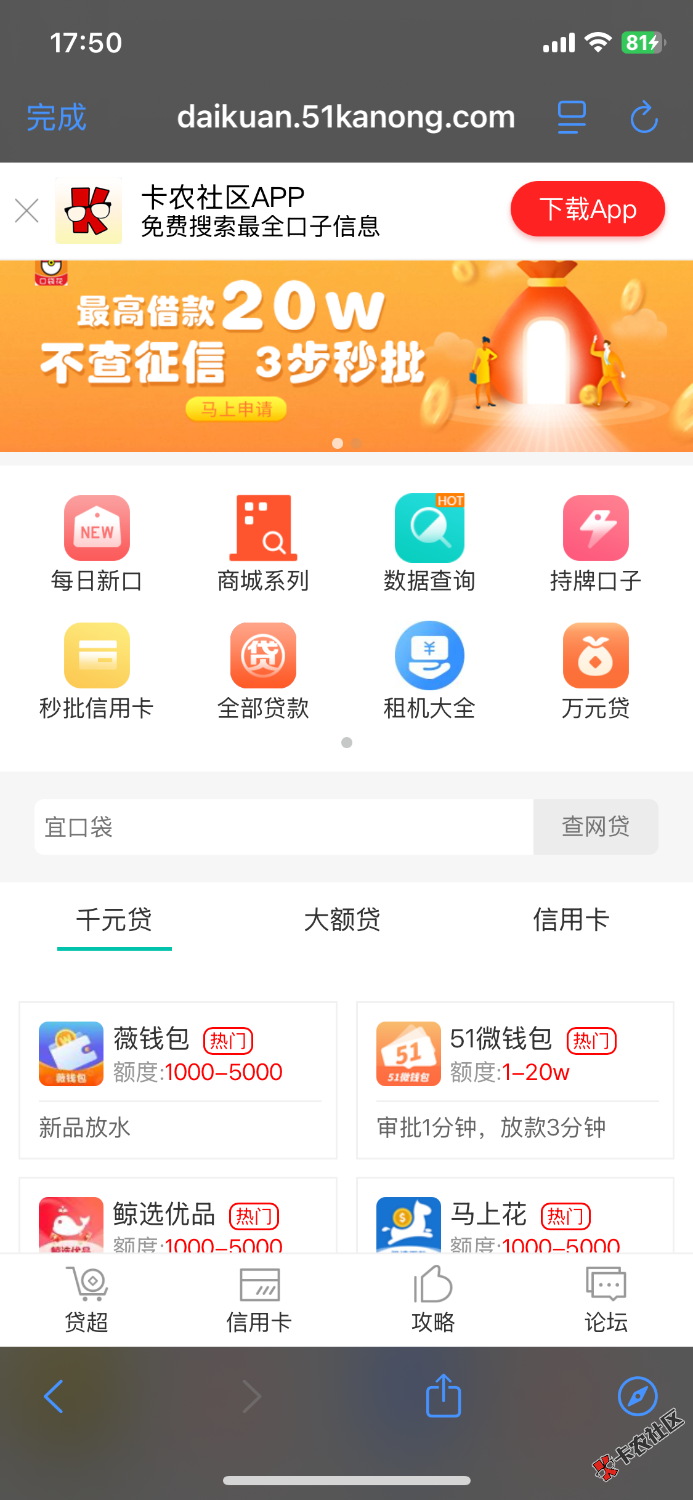Tap 完成 to close the browser view
This screenshot has height=1500, width=693.
[56, 118]
